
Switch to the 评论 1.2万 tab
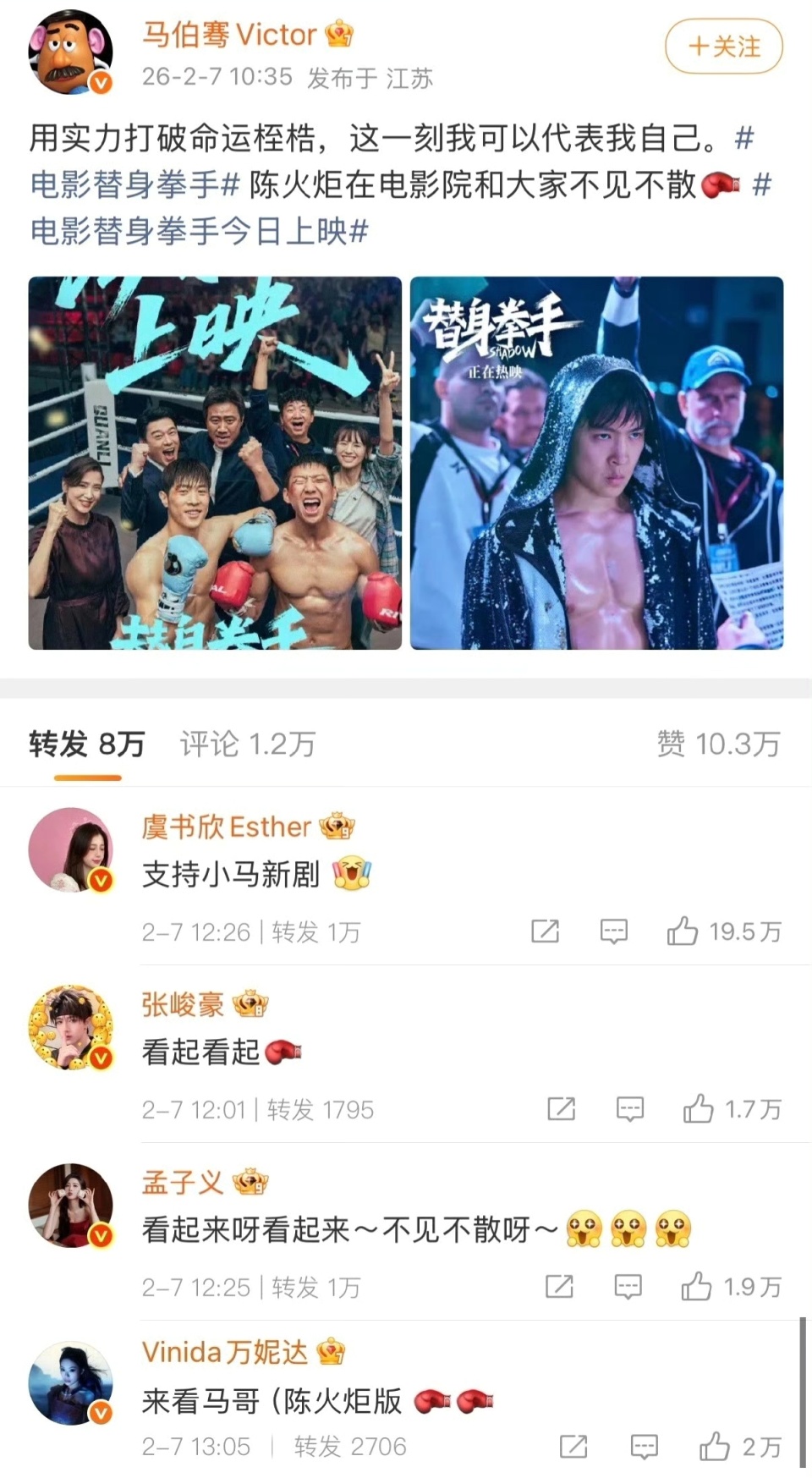click(x=245, y=744)
